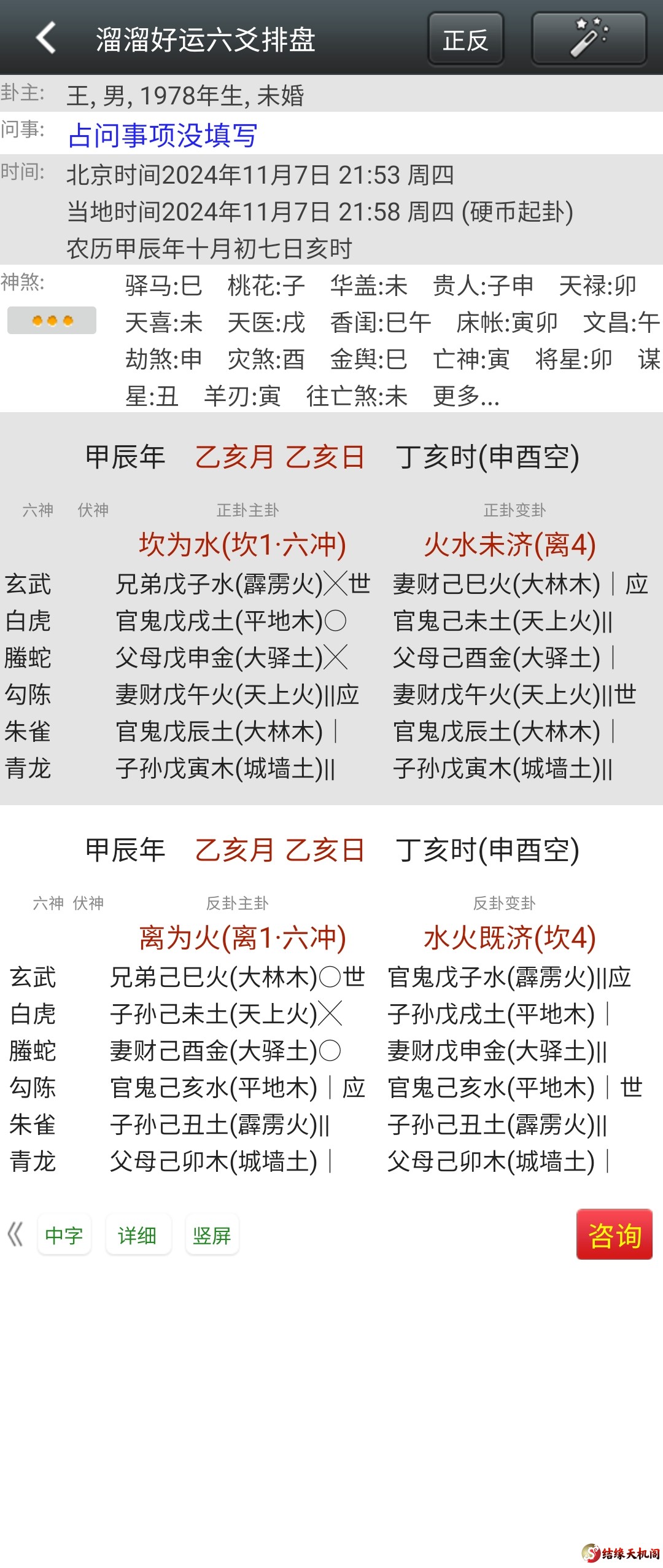Switch to 中字 font size
Image resolution: width=663 pixels, height=1568 pixels.
[x=64, y=1235]
